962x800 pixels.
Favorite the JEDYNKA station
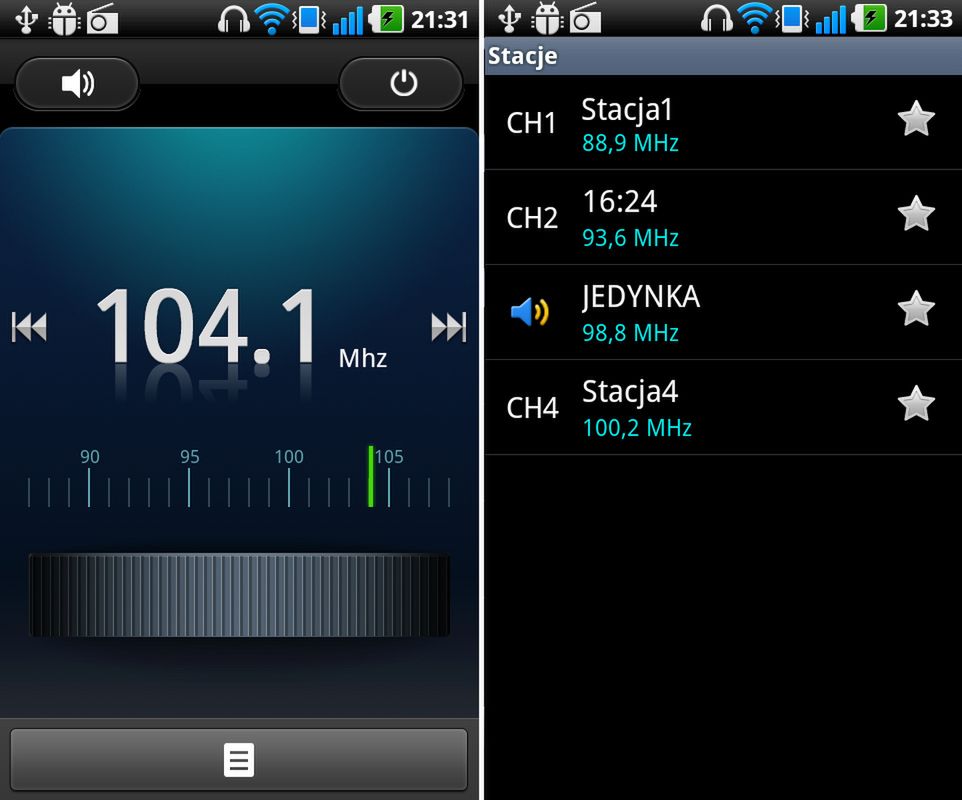pos(915,310)
